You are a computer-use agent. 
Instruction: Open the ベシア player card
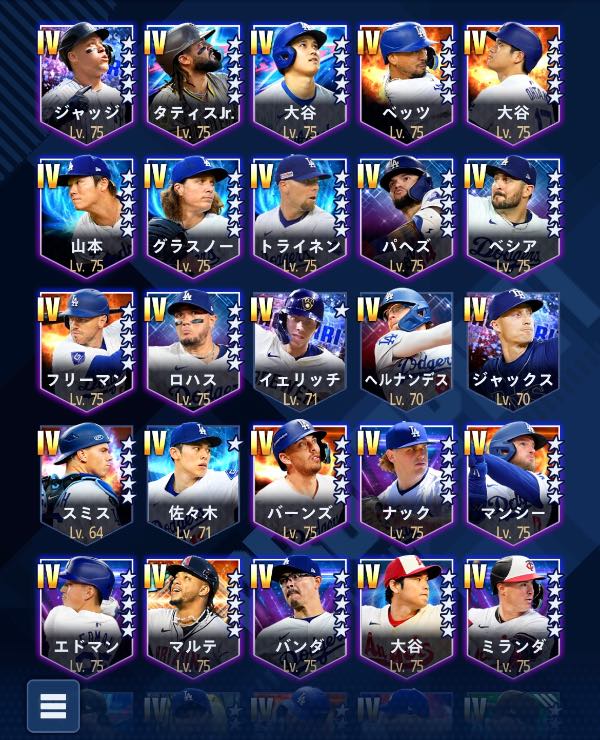click(x=513, y=217)
